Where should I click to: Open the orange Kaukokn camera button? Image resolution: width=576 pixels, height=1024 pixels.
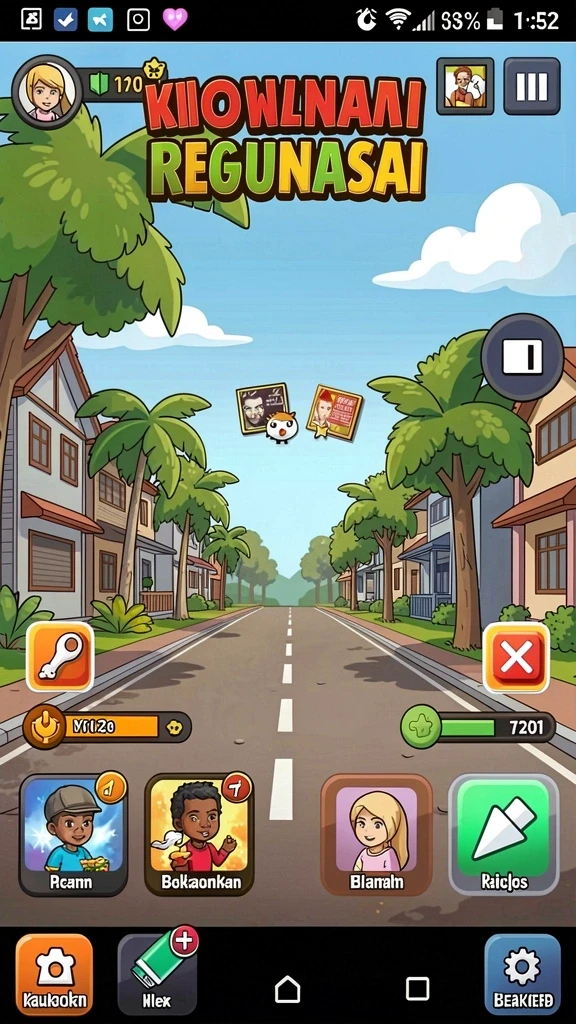pyautogui.click(x=54, y=974)
